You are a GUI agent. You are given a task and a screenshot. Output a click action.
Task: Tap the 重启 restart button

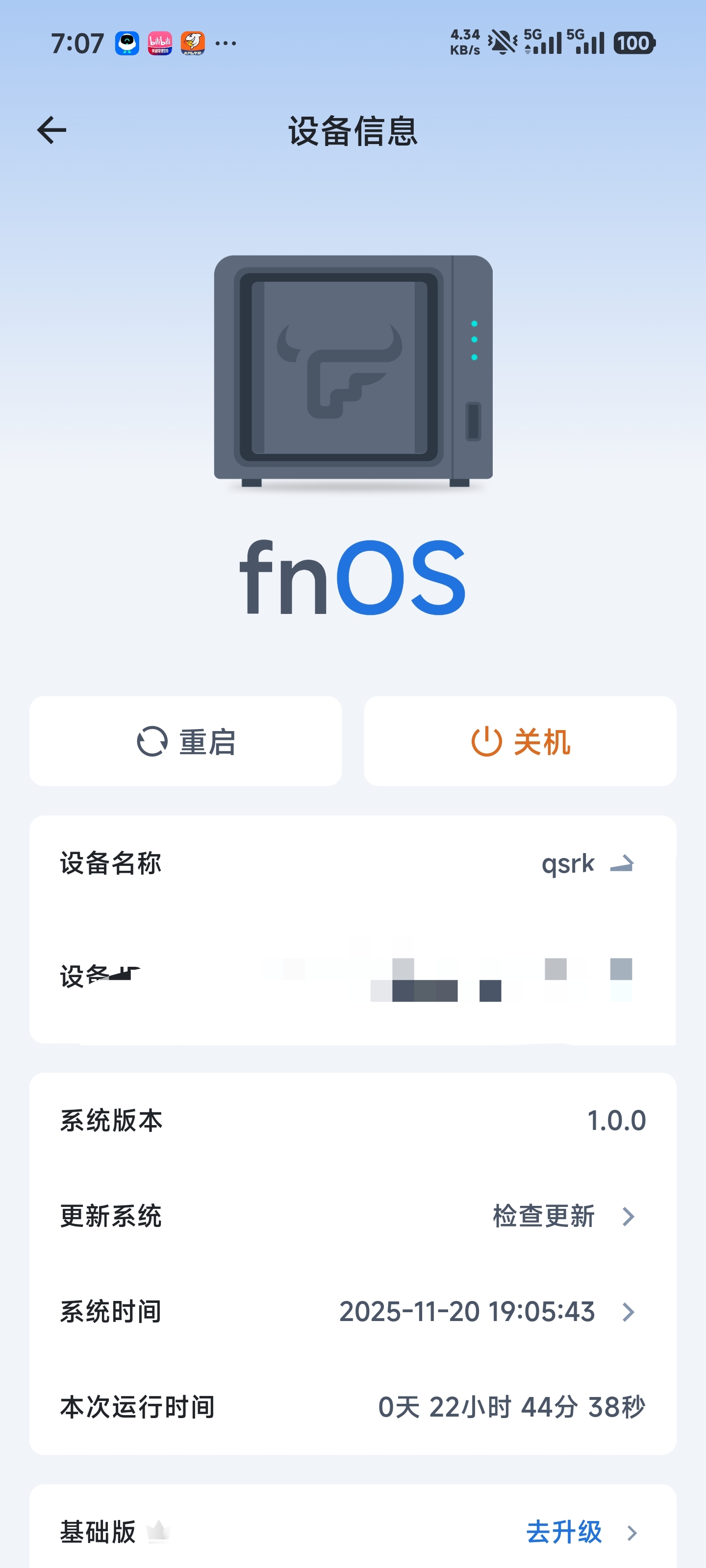(x=186, y=741)
